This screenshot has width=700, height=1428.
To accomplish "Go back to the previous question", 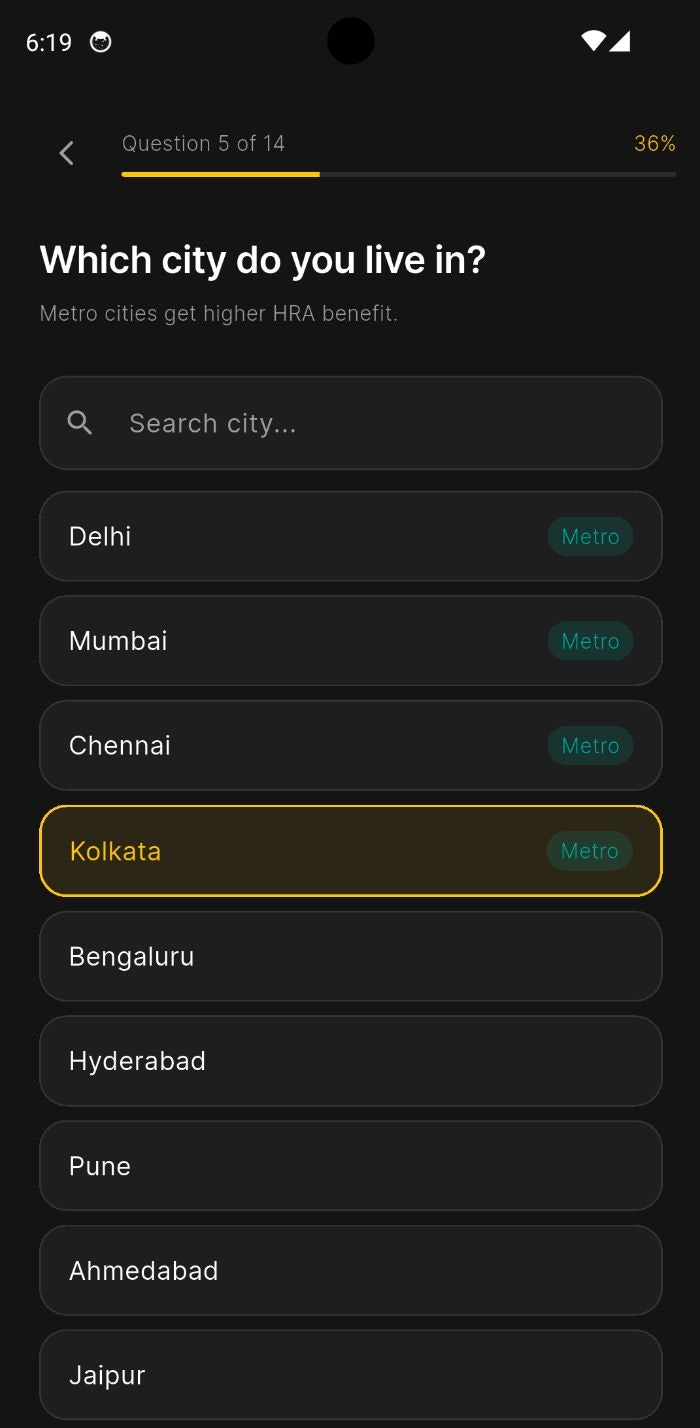I will (x=67, y=153).
